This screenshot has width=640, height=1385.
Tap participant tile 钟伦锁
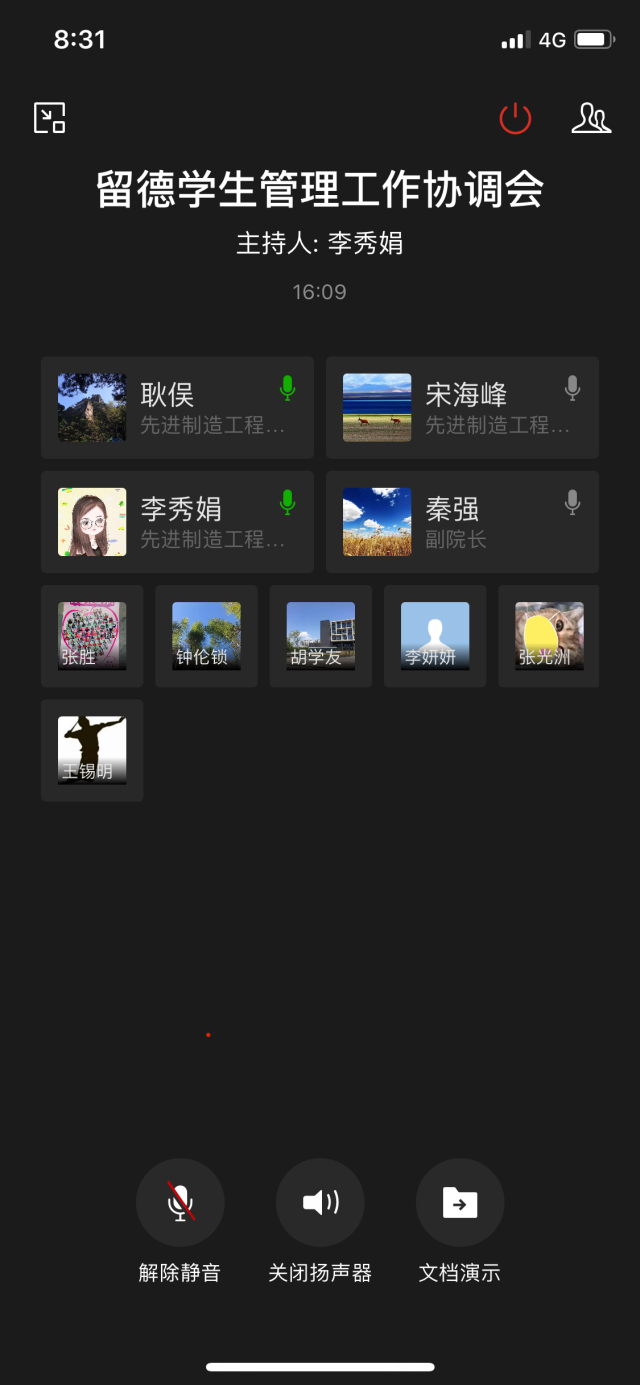click(x=206, y=636)
